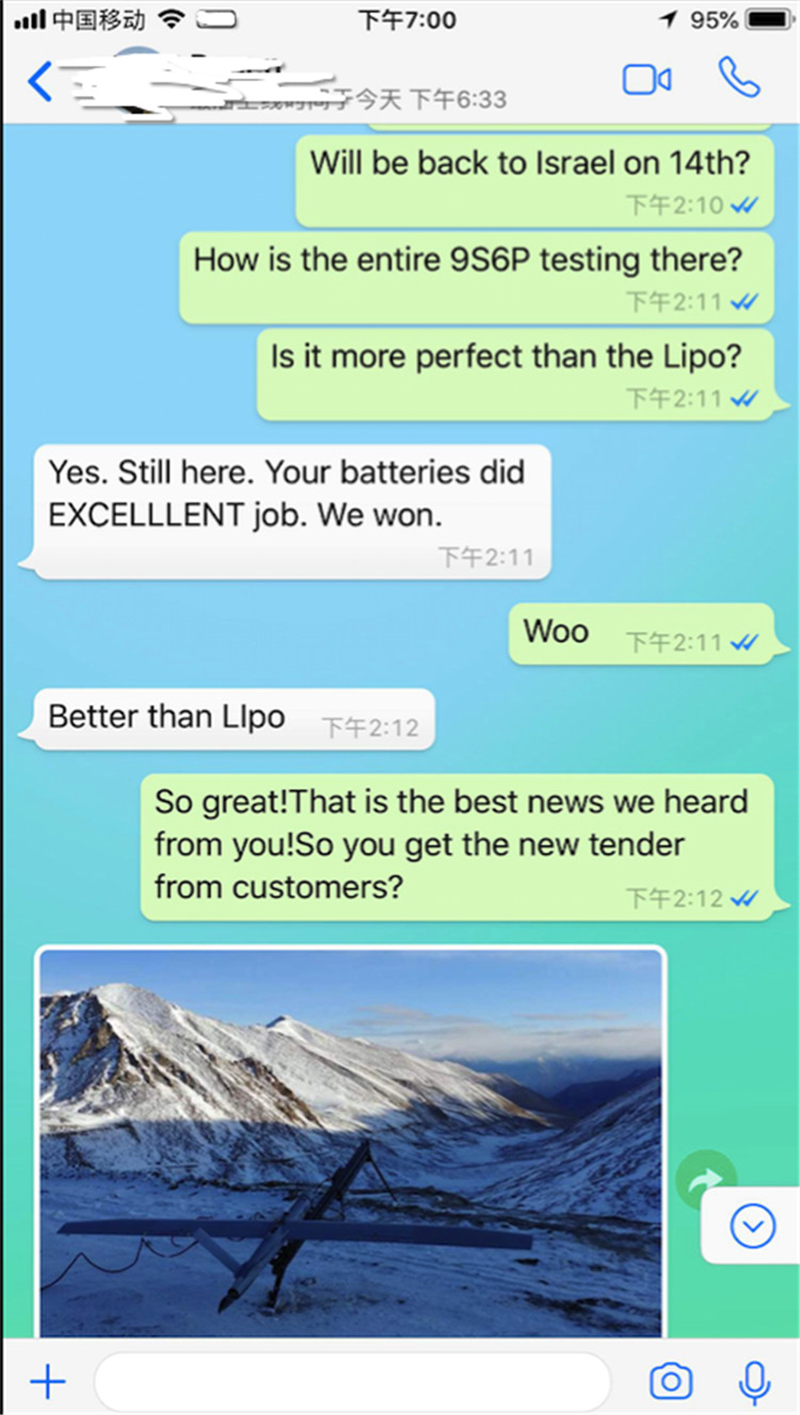
Task: Open the plus attachment menu
Action: coord(47,1382)
